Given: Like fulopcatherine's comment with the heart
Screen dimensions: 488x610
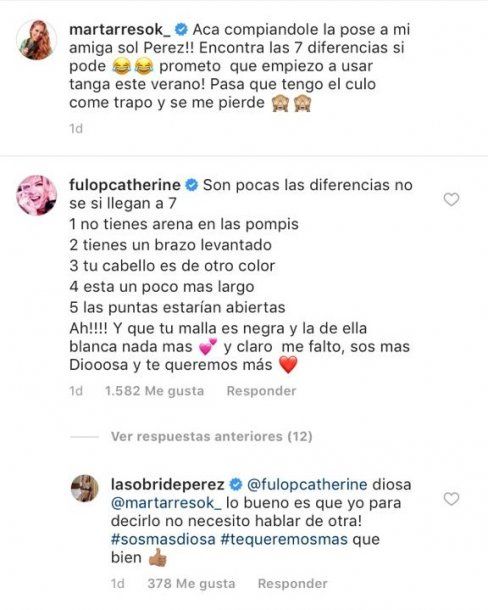Looking at the screenshot, I should pos(451,200).
